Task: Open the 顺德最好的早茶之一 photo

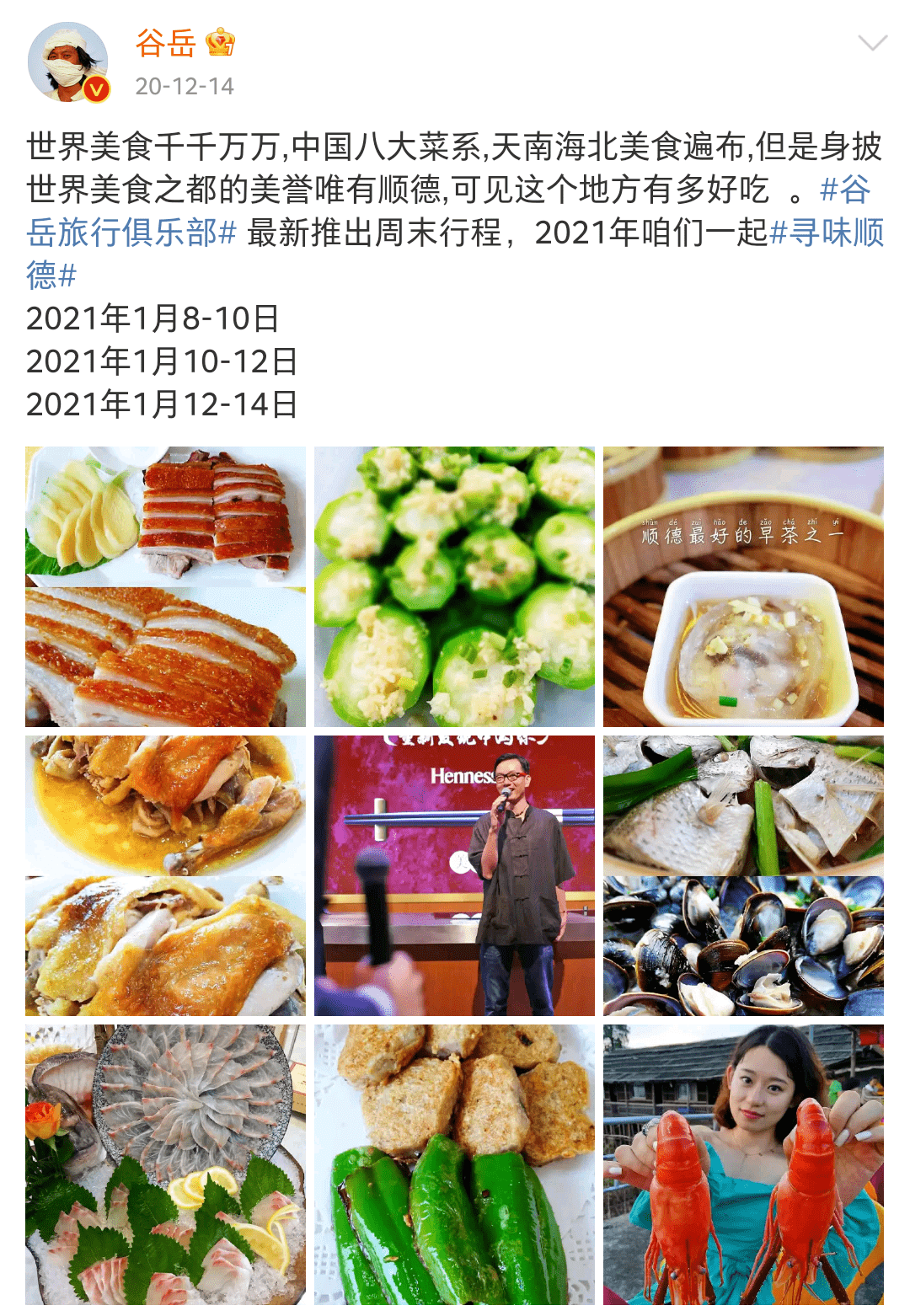Action: 743,586
